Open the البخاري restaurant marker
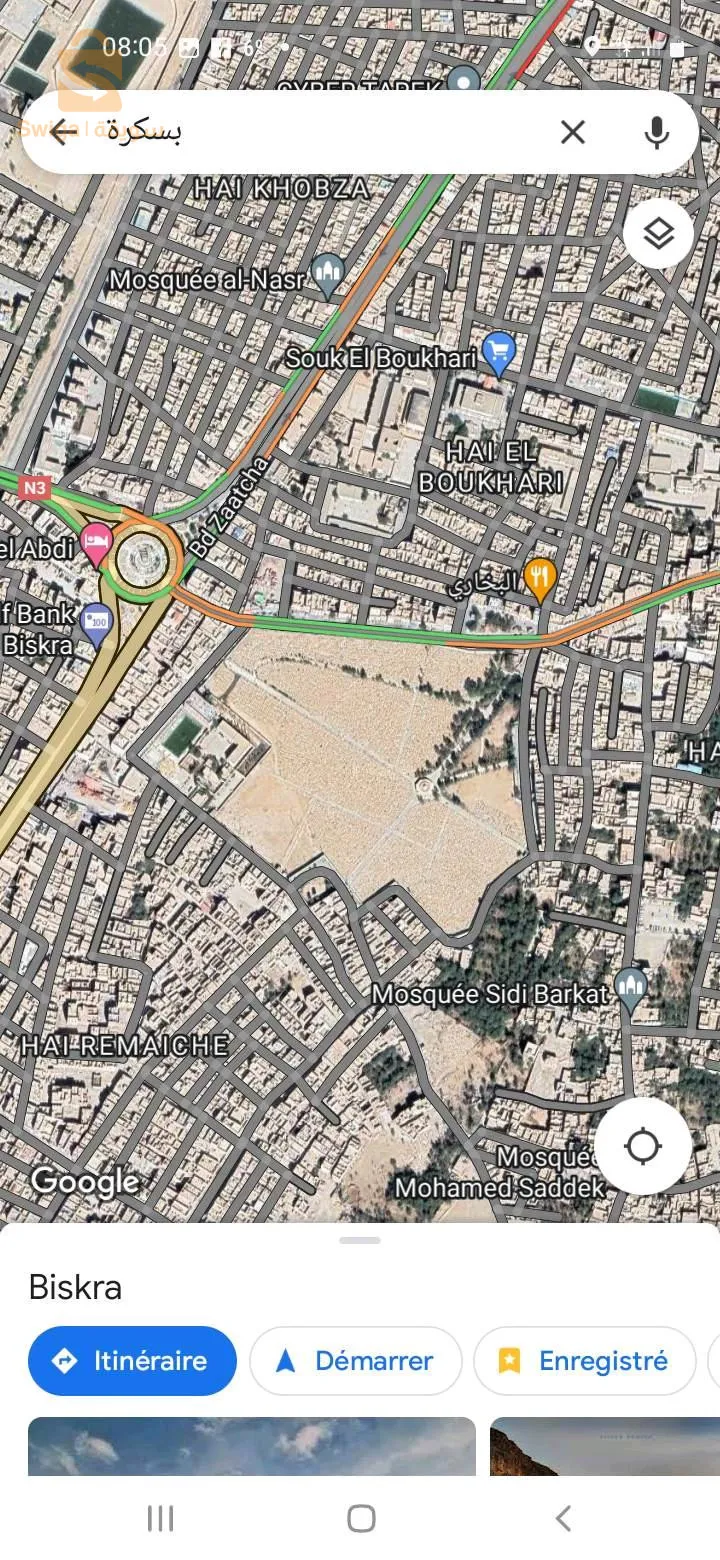The height and width of the screenshot is (1560, 720). (540, 577)
